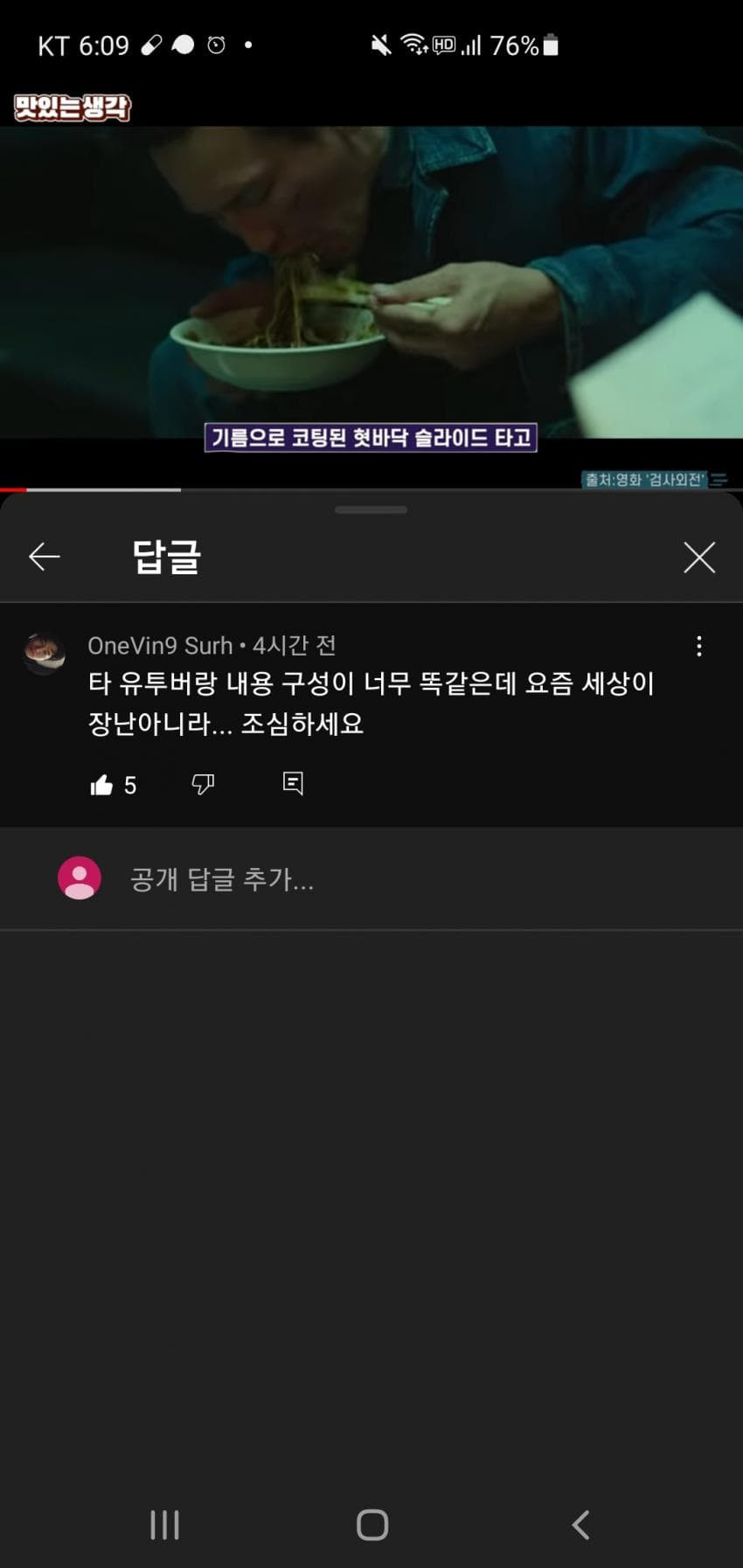Screen dimensions: 743x1568
Task: Tap the system back button
Action: coord(580,1525)
